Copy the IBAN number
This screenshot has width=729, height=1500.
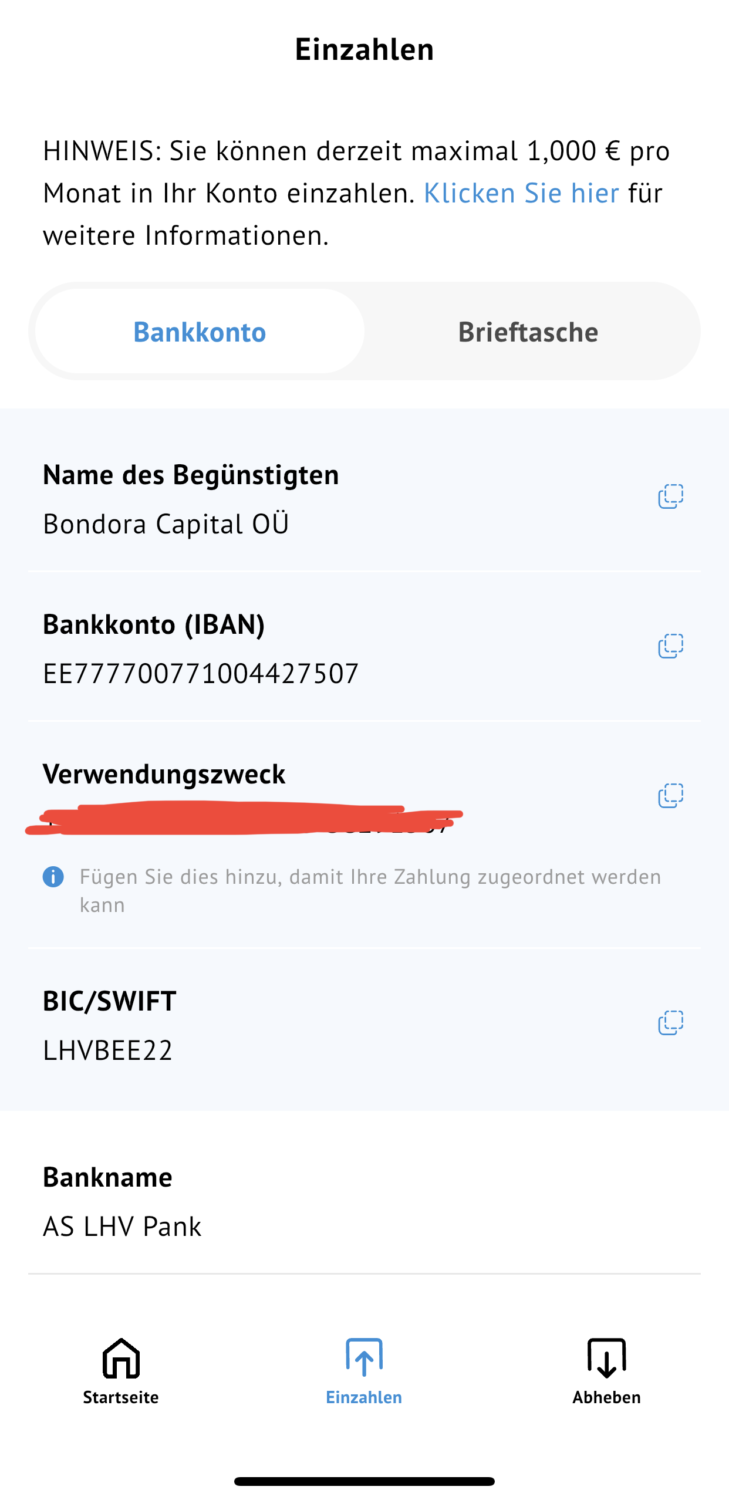point(670,646)
